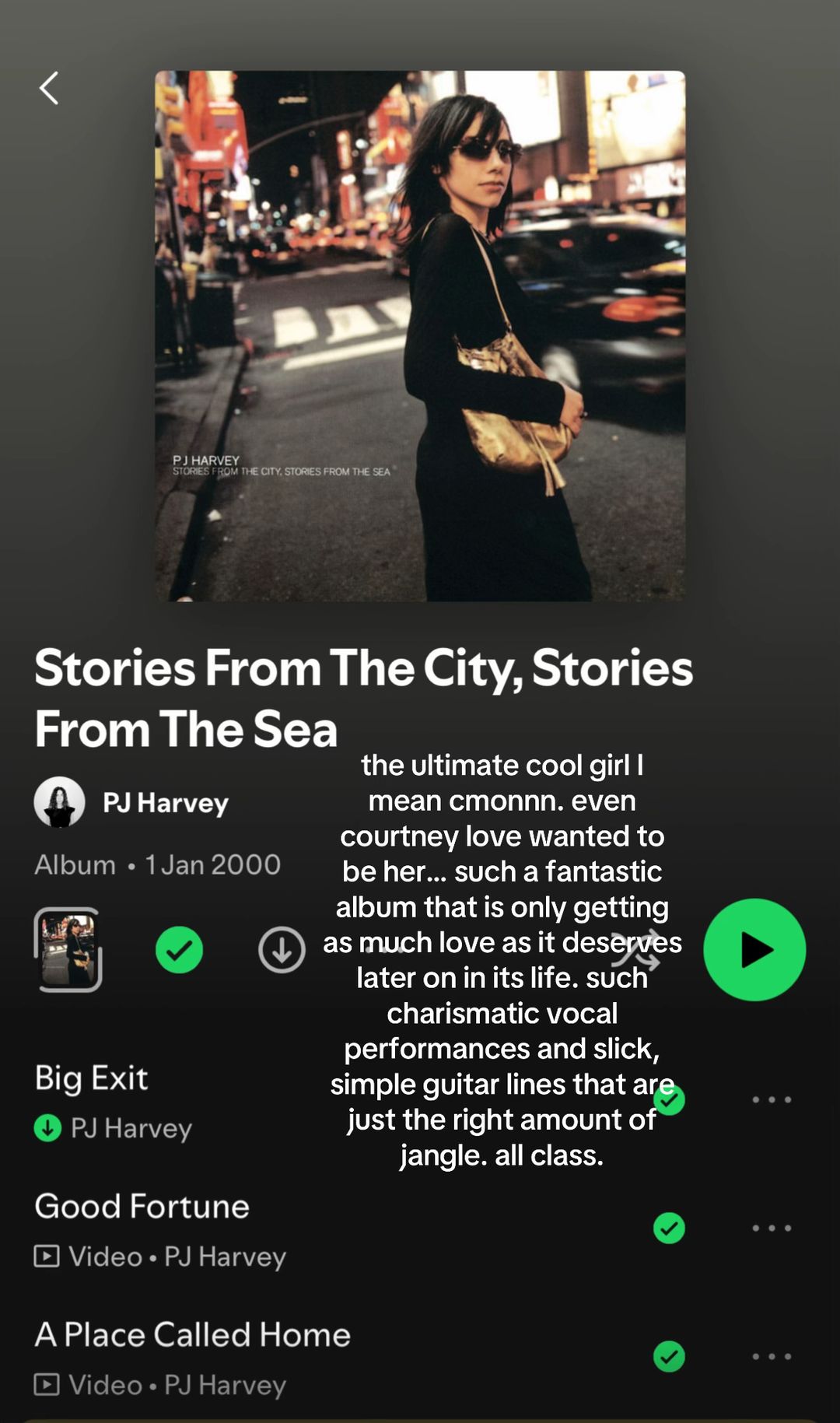Screen dimensions: 840x1423
Task: Tap the saved checkmark on Good Fortune
Action: 669,1228
